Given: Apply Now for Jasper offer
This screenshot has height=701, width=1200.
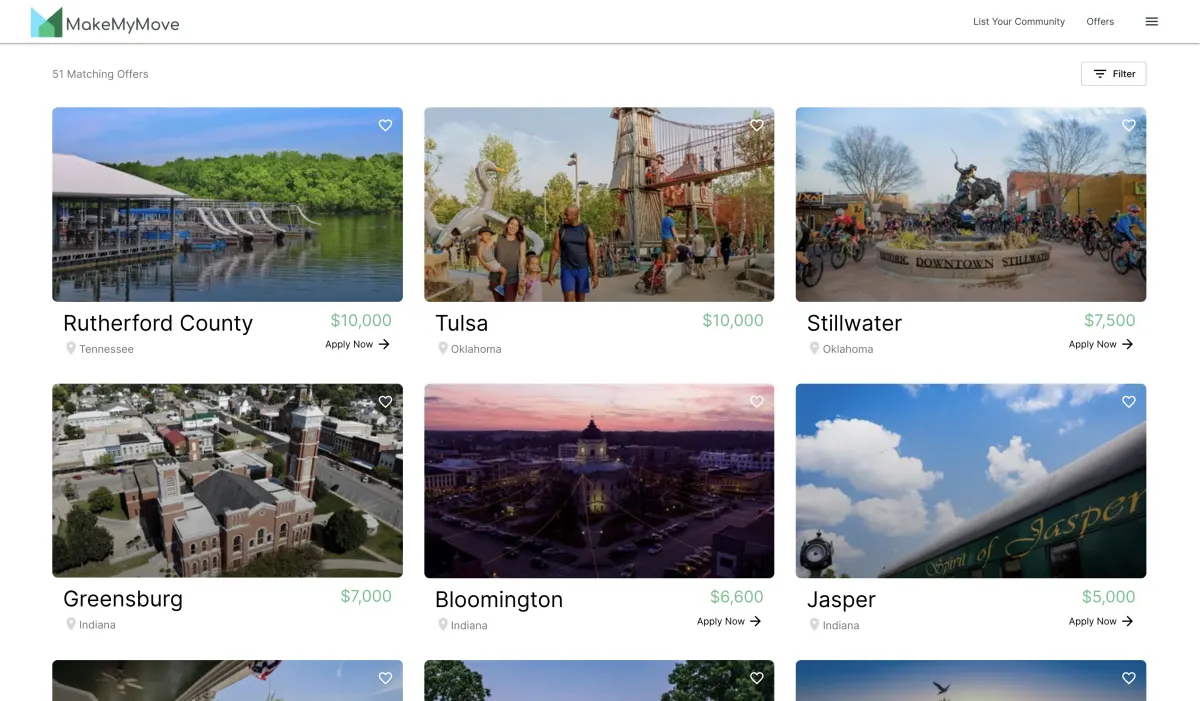Looking at the screenshot, I should pyautogui.click(x=1101, y=621).
